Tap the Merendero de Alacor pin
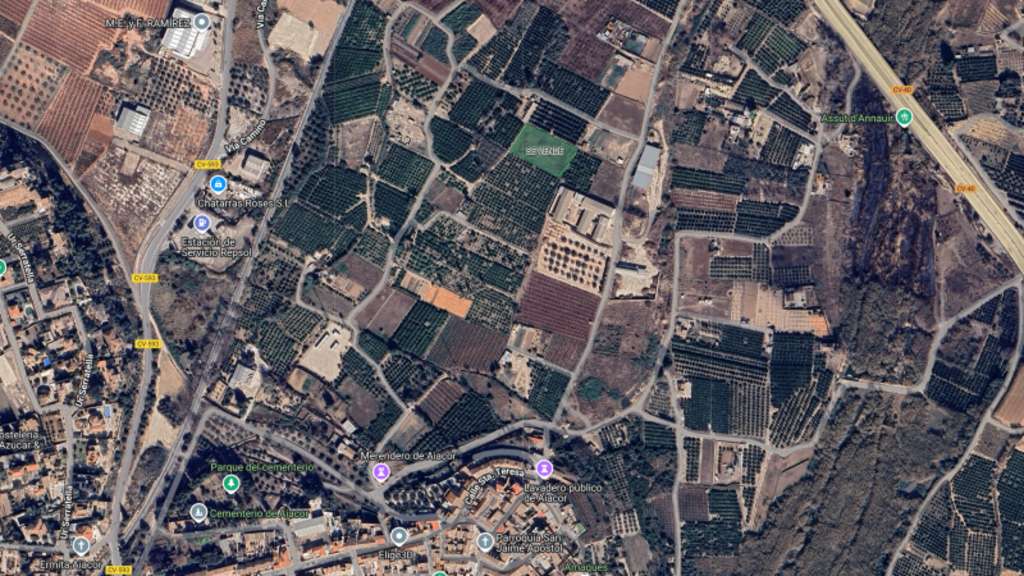 pyautogui.click(x=381, y=472)
